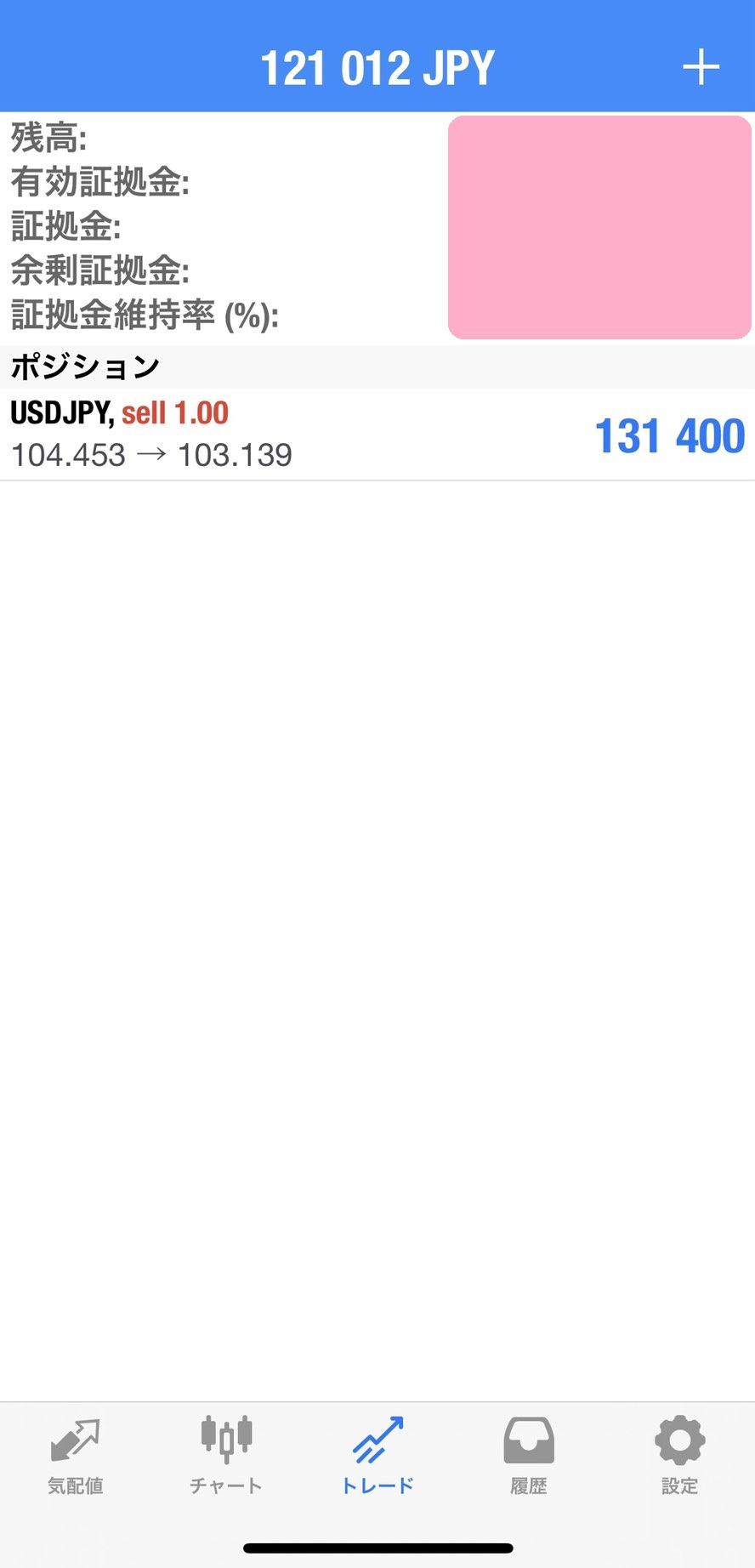Image resolution: width=755 pixels, height=1568 pixels.
Task: Tap the plus icon for new order
Action: (701, 67)
